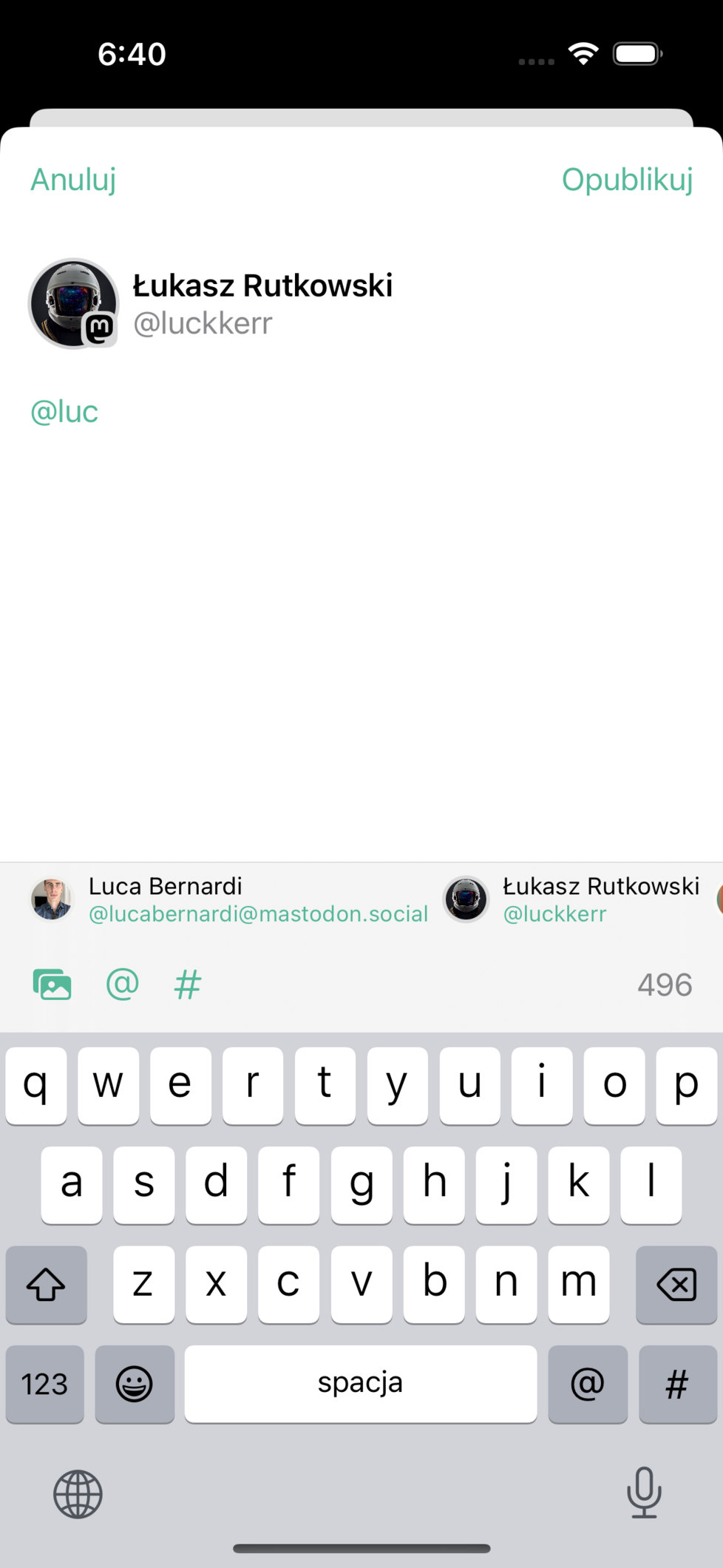Attach a photo with the image icon

click(52, 984)
